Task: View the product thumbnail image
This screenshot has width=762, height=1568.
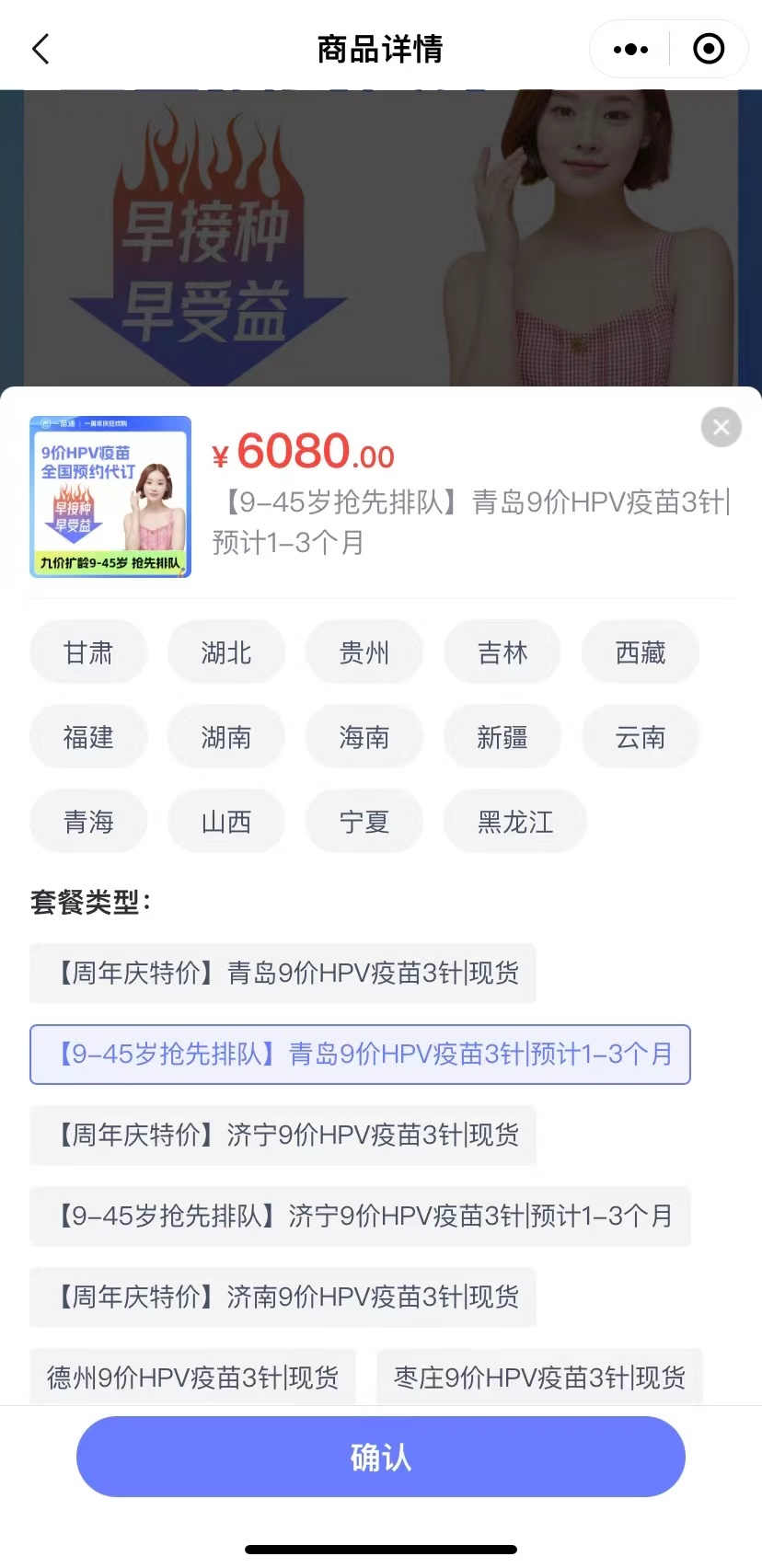Action: point(110,497)
